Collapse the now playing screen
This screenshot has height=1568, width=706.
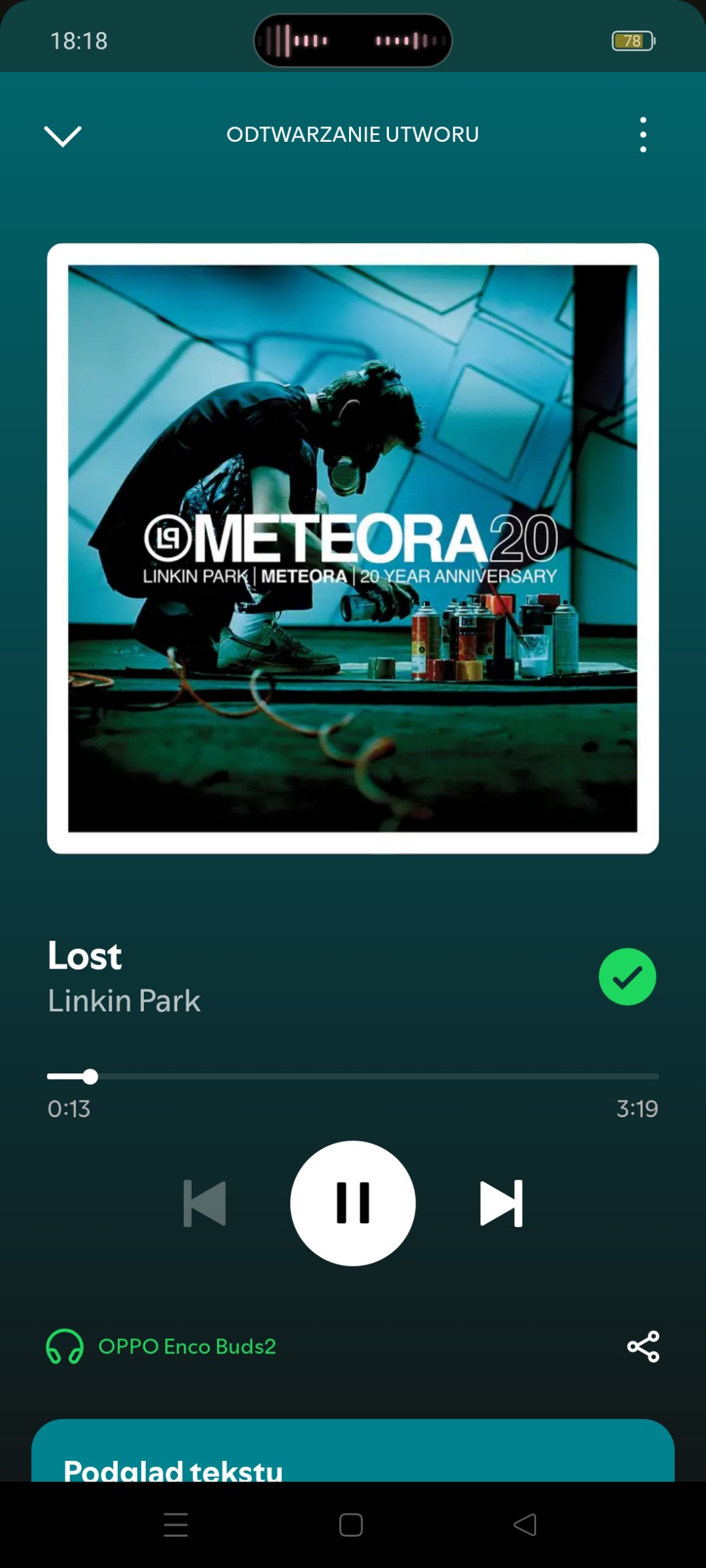click(x=63, y=135)
